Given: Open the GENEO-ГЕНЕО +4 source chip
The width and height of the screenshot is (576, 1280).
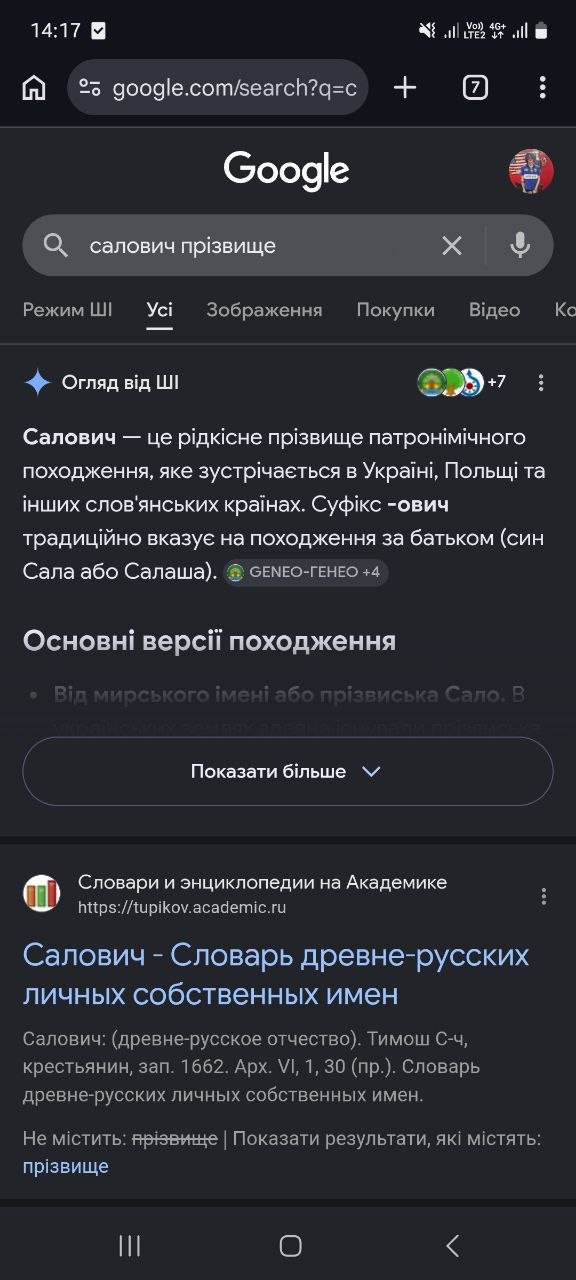Looking at the screenshot, I should 305,572.
